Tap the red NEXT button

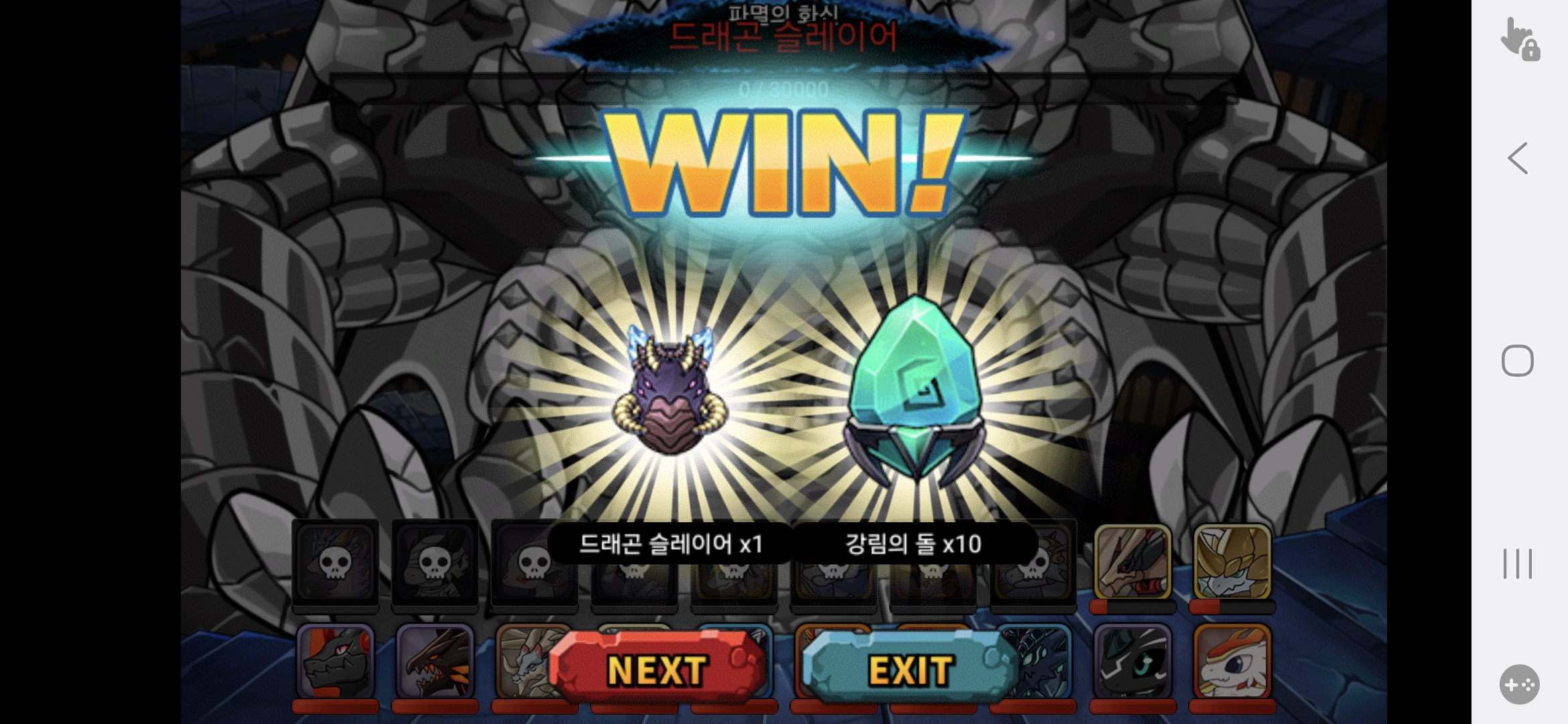[x=657, y=669]
